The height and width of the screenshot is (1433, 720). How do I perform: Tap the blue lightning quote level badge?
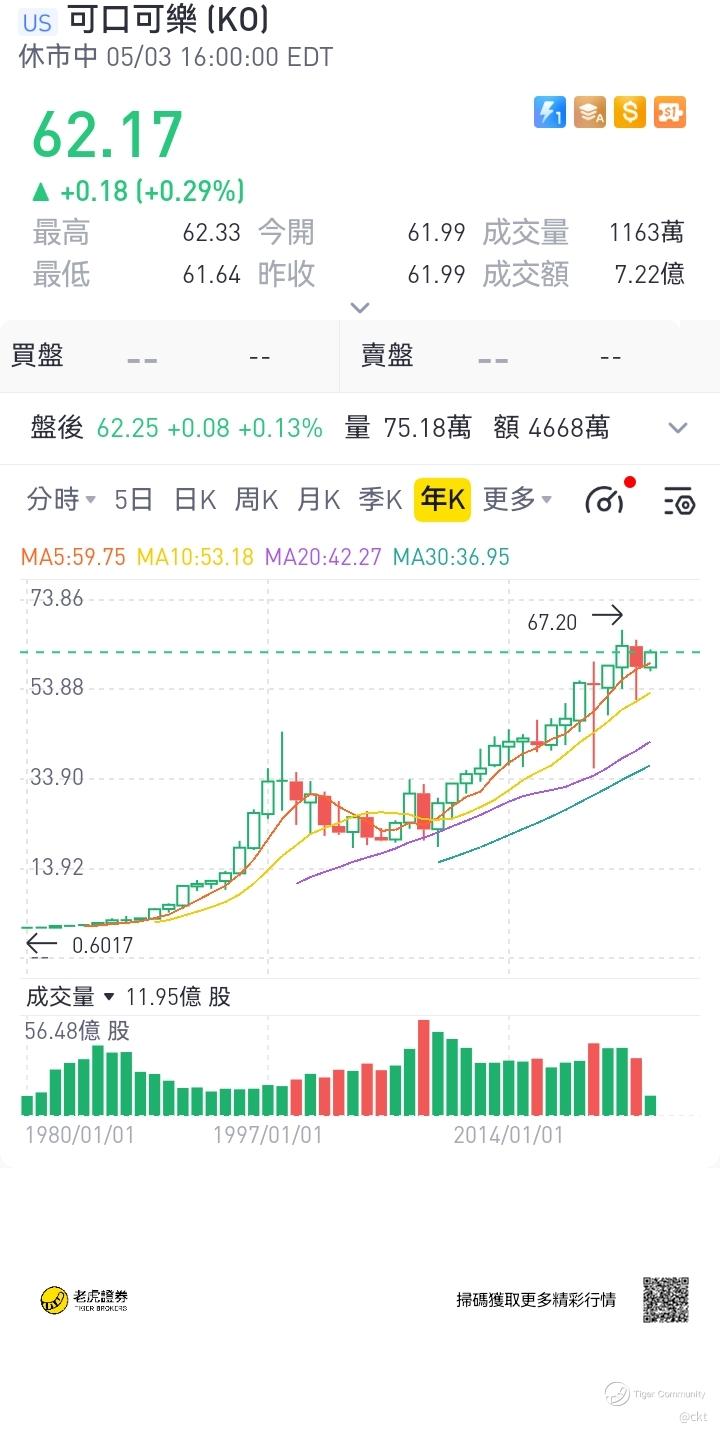[x=550, y=111]
